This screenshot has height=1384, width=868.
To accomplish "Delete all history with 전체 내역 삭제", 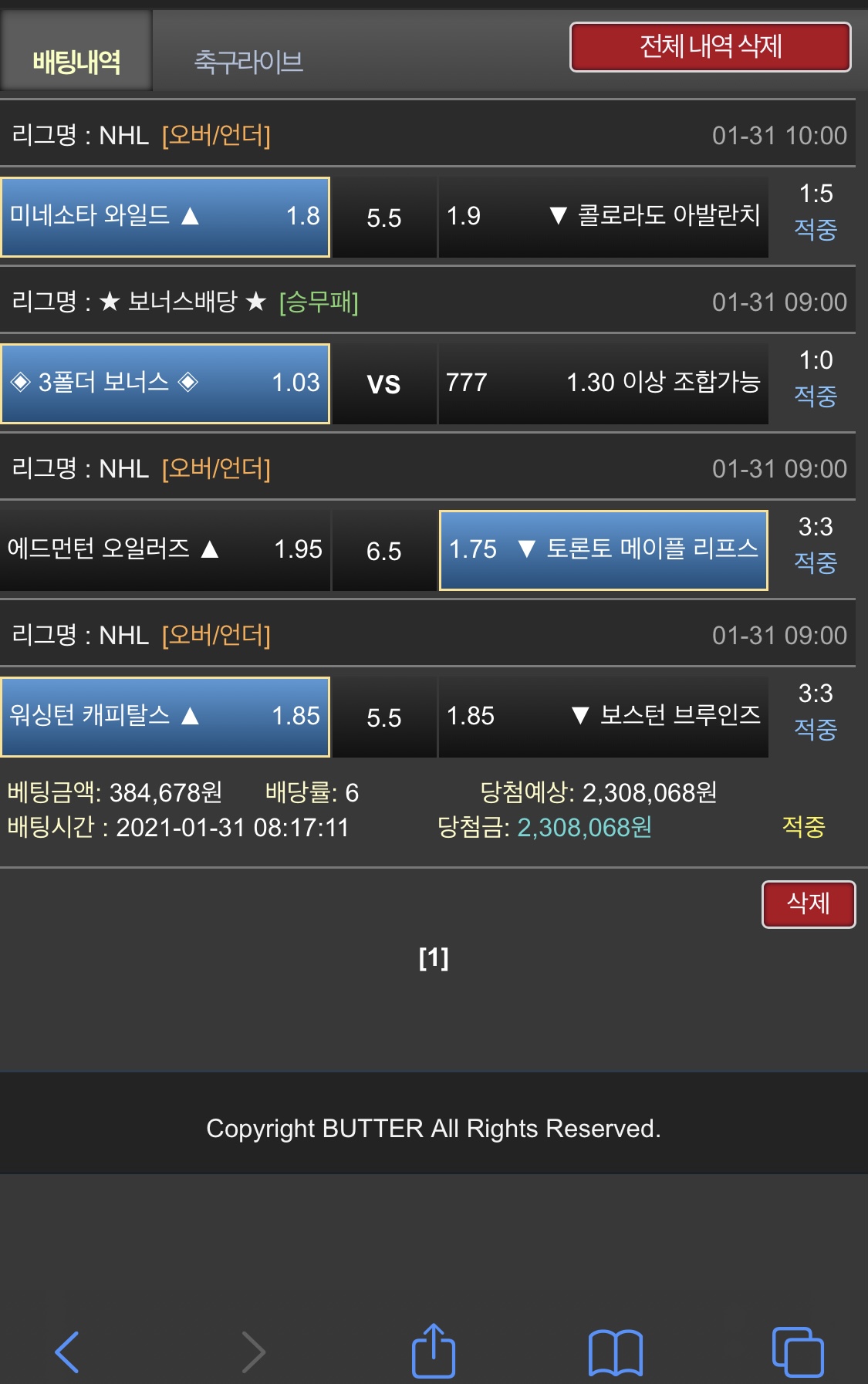I will (710, 47).
